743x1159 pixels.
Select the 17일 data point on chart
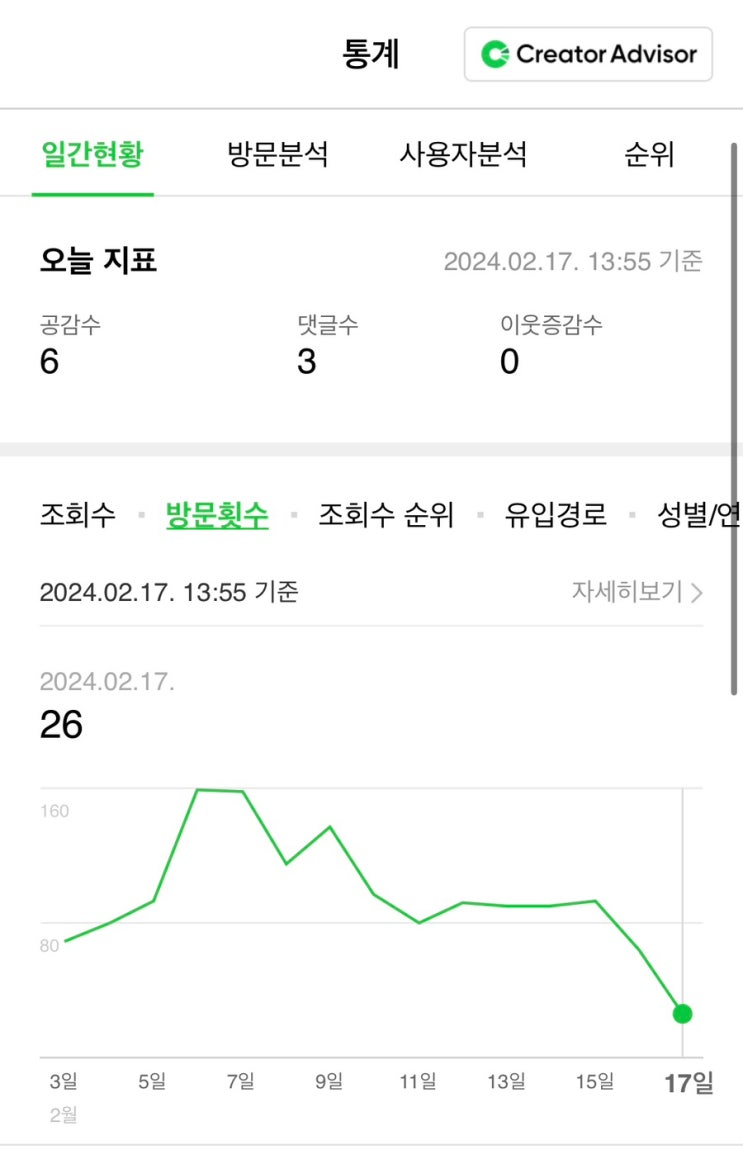point(682,1013)
